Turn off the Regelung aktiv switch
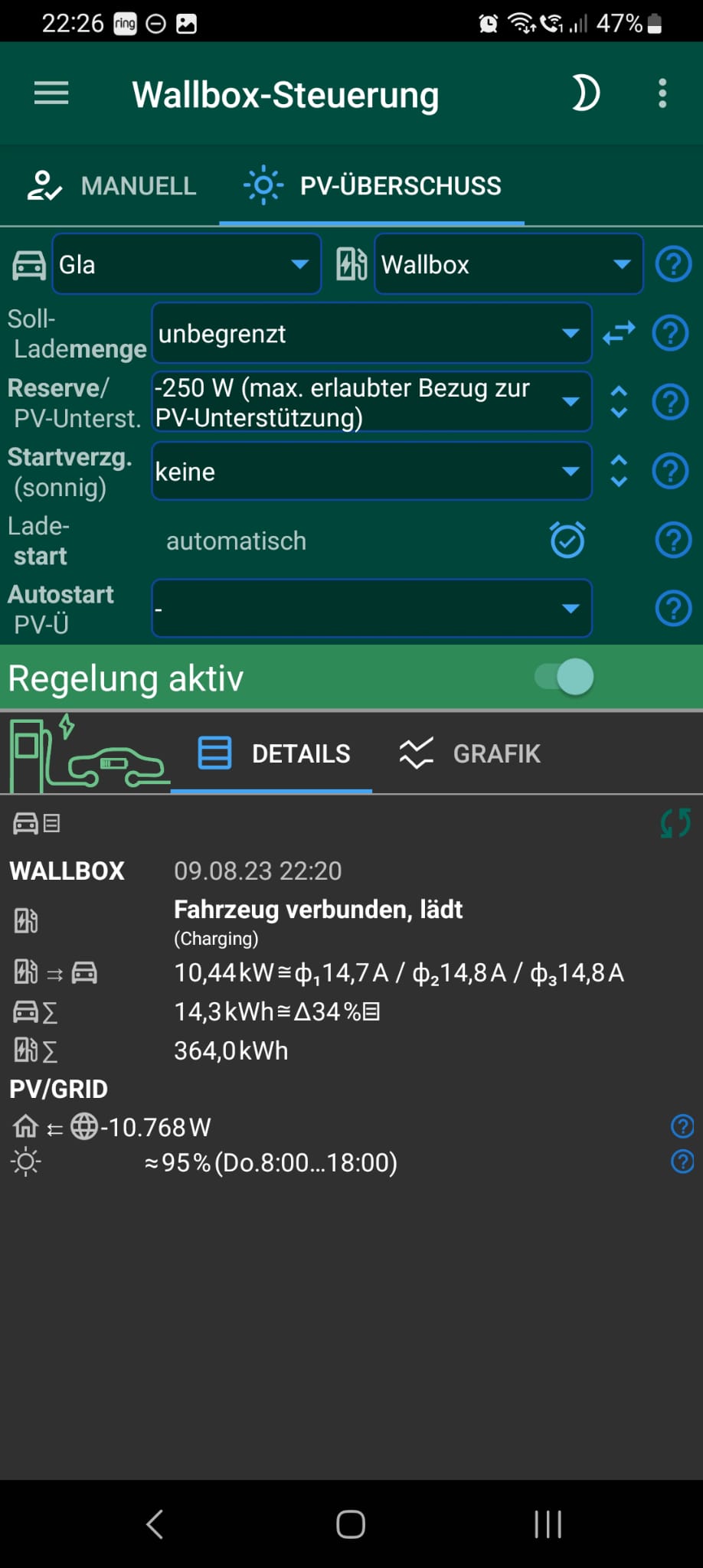 tap(565, 678)
